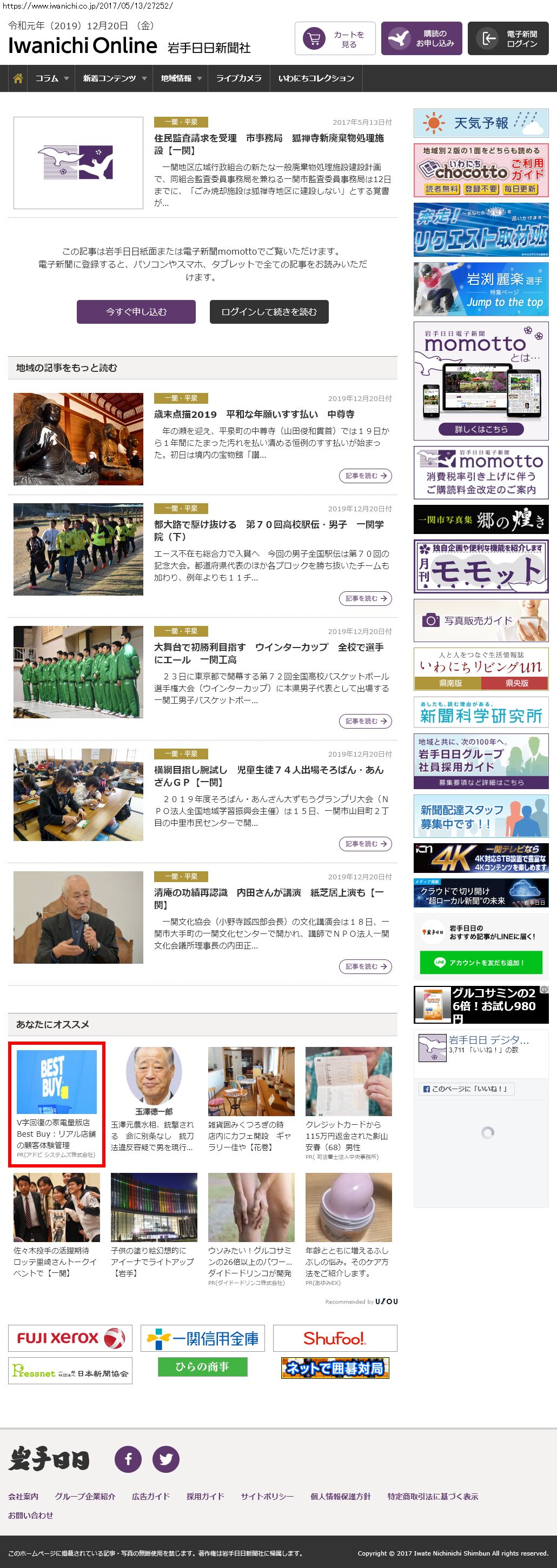Open いわにちコレクション page
Viewport: 557px width, 1568px height.
click(316, 78)
